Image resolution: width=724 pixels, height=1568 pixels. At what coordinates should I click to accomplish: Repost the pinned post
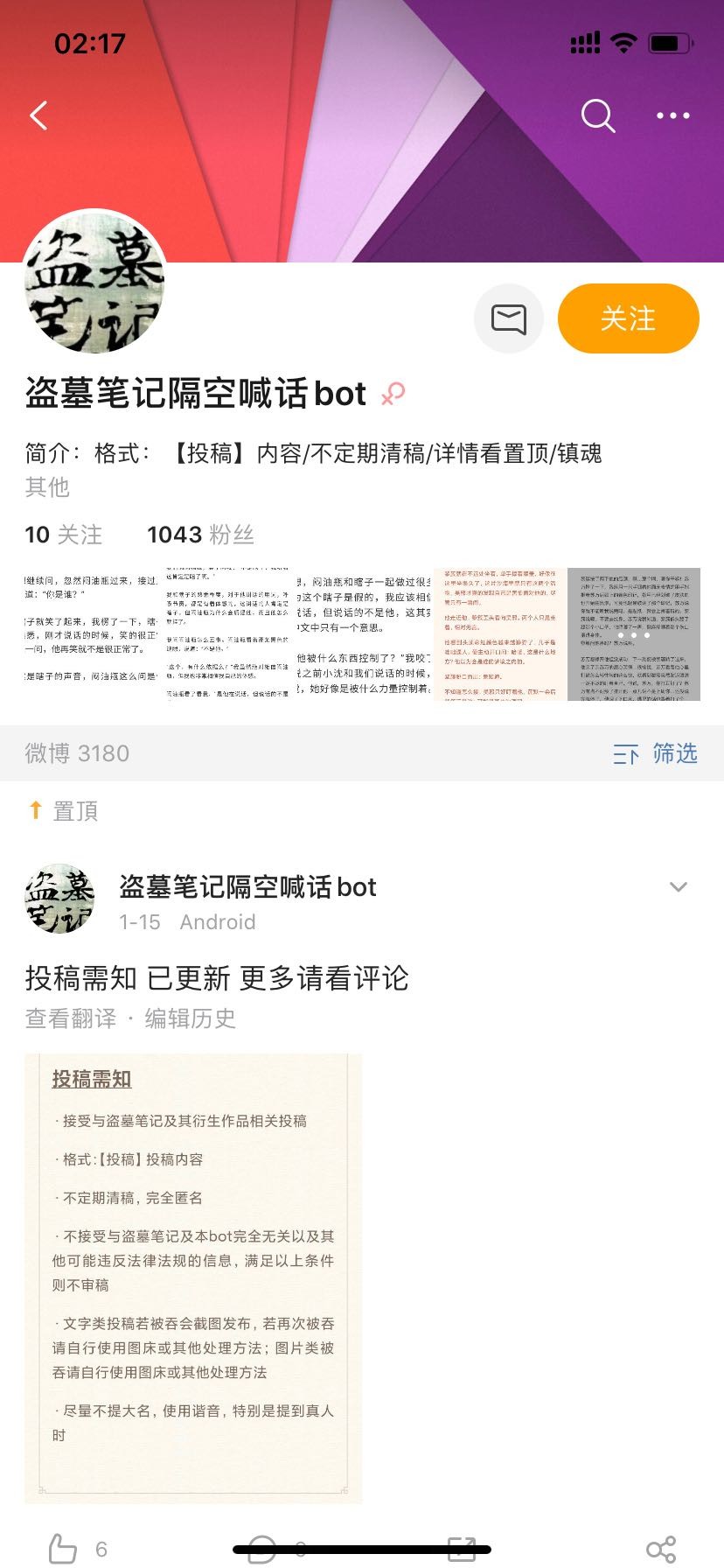[462, 1549]
